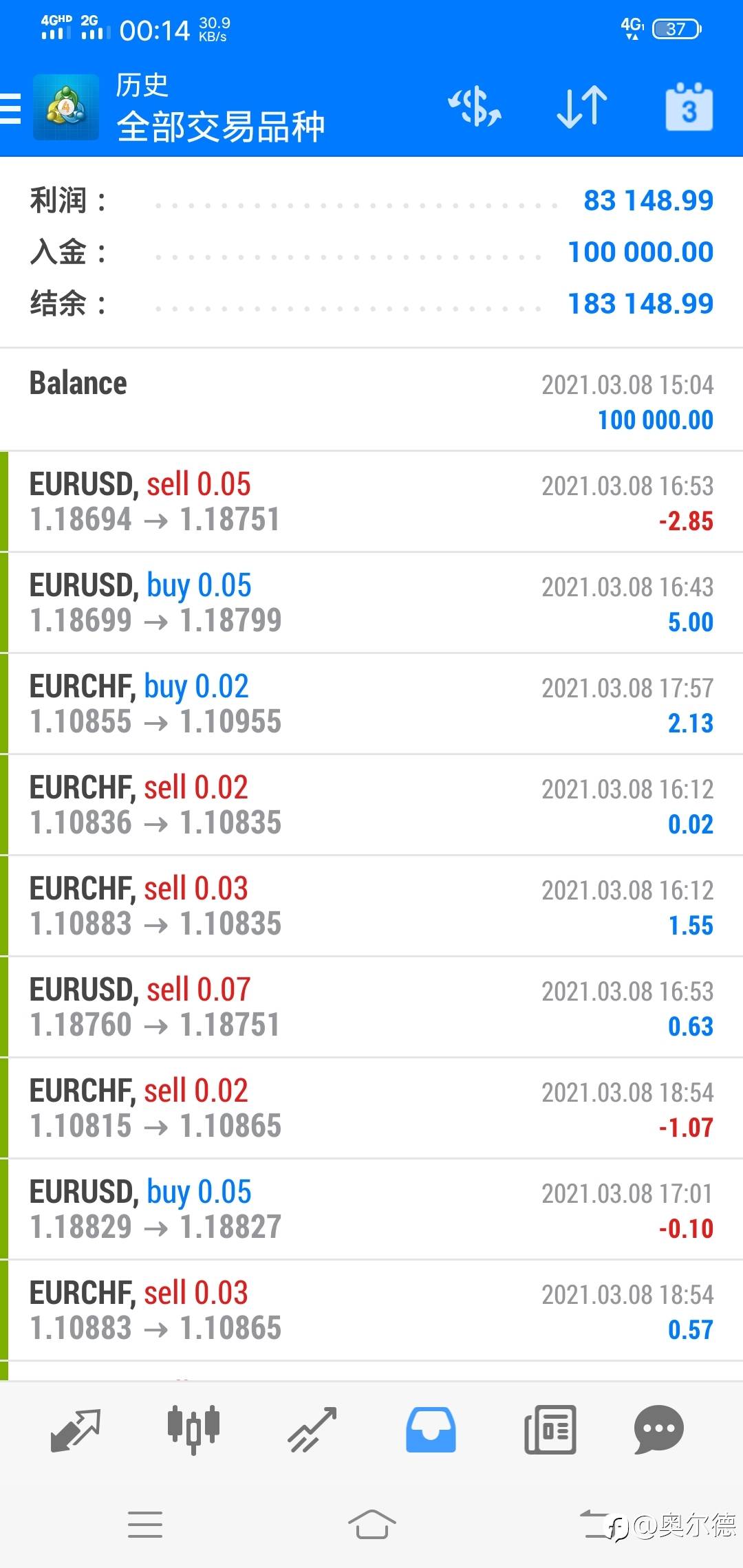Switch to the Chart tab
The image size is (743, 1568).
(193, 1429)
